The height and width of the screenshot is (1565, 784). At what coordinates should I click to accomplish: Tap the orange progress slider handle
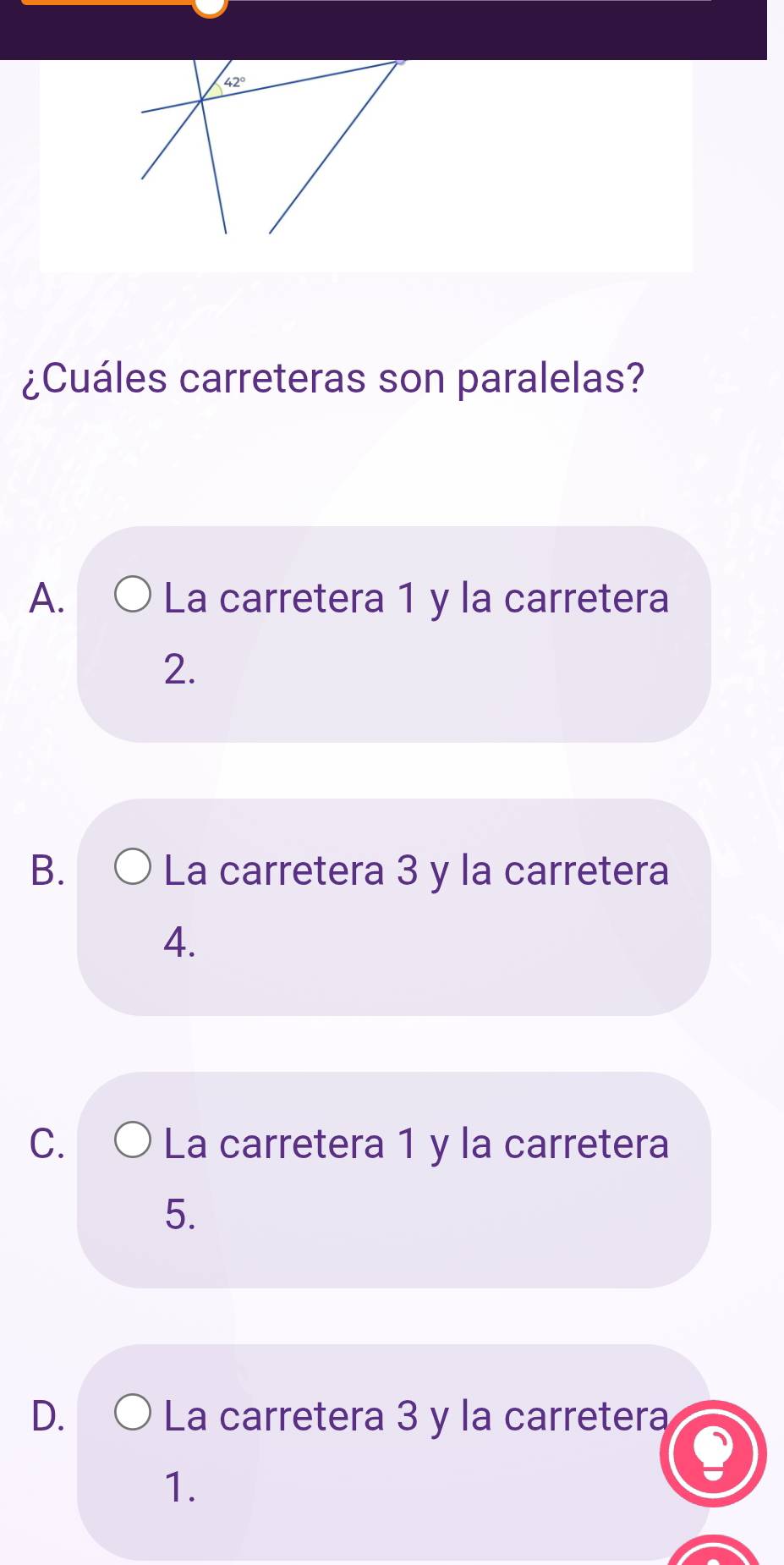[x=210, y=4]
